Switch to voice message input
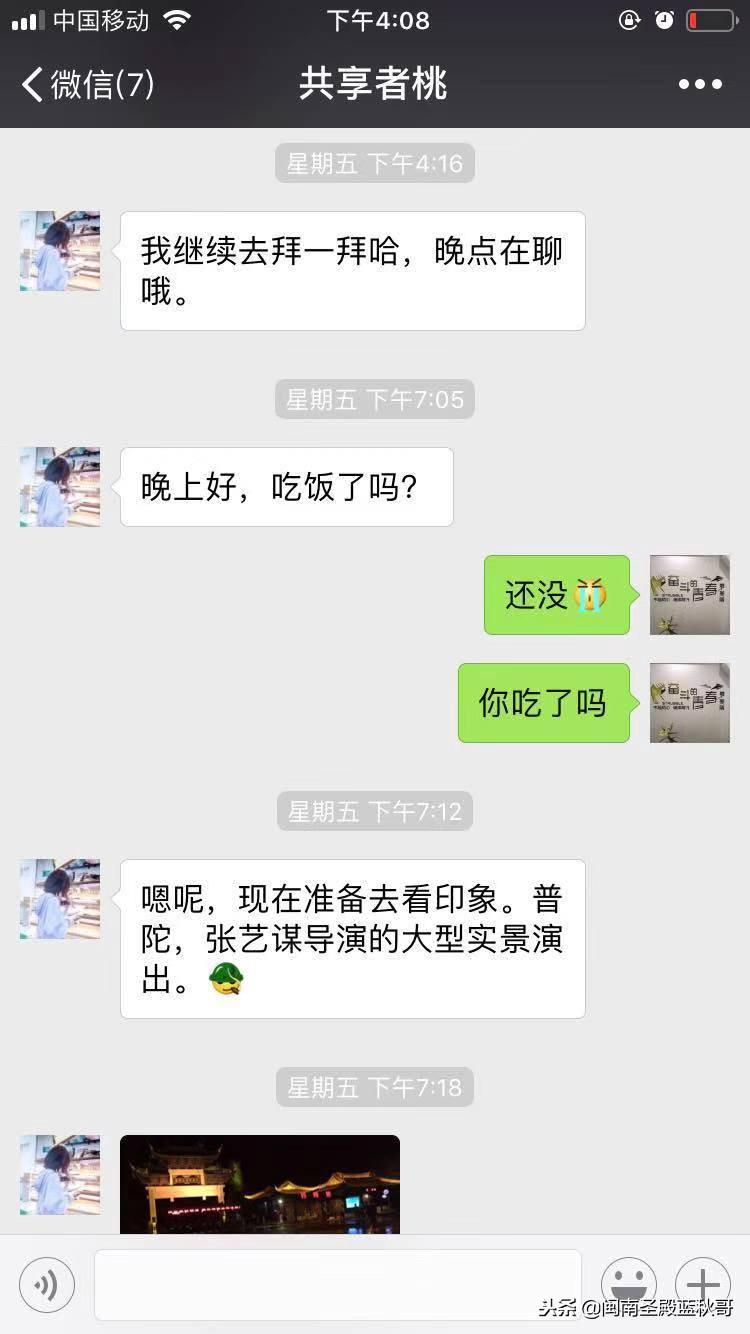This screenshot has width=750, height=1334. click(47, 1284)
